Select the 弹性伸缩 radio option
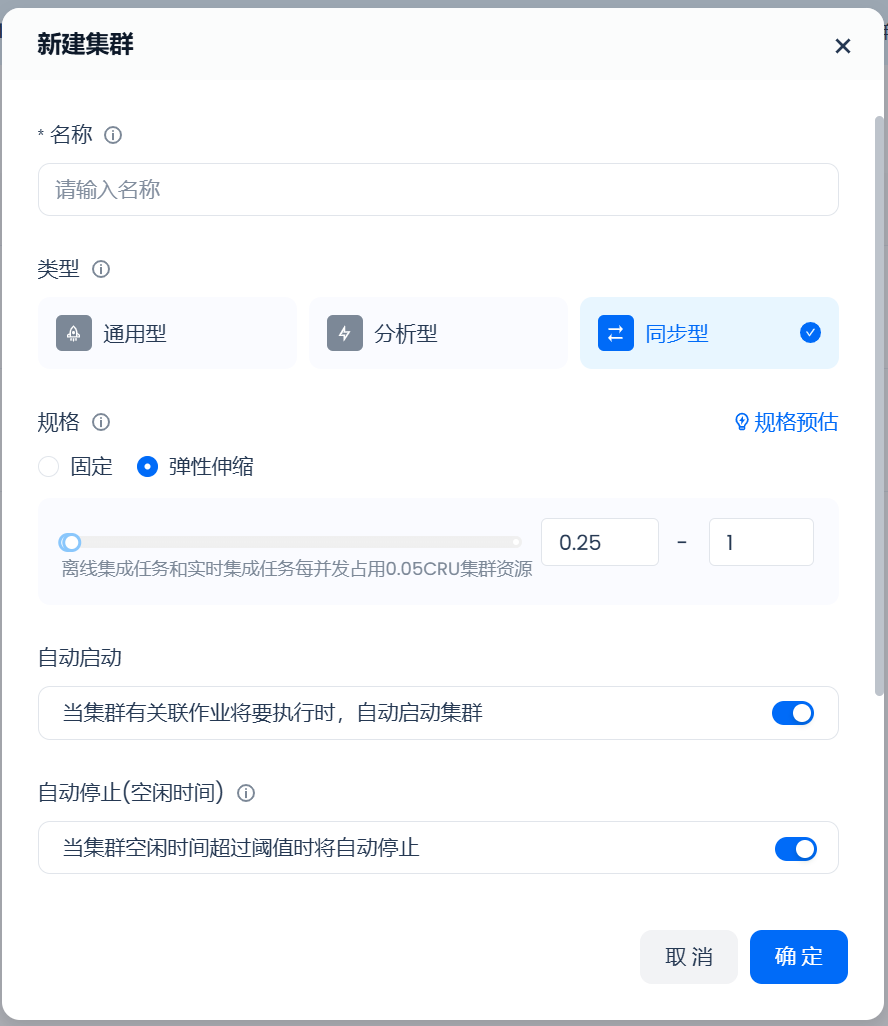Screen dimensions: 888x1026 click(x=148, y=466)
